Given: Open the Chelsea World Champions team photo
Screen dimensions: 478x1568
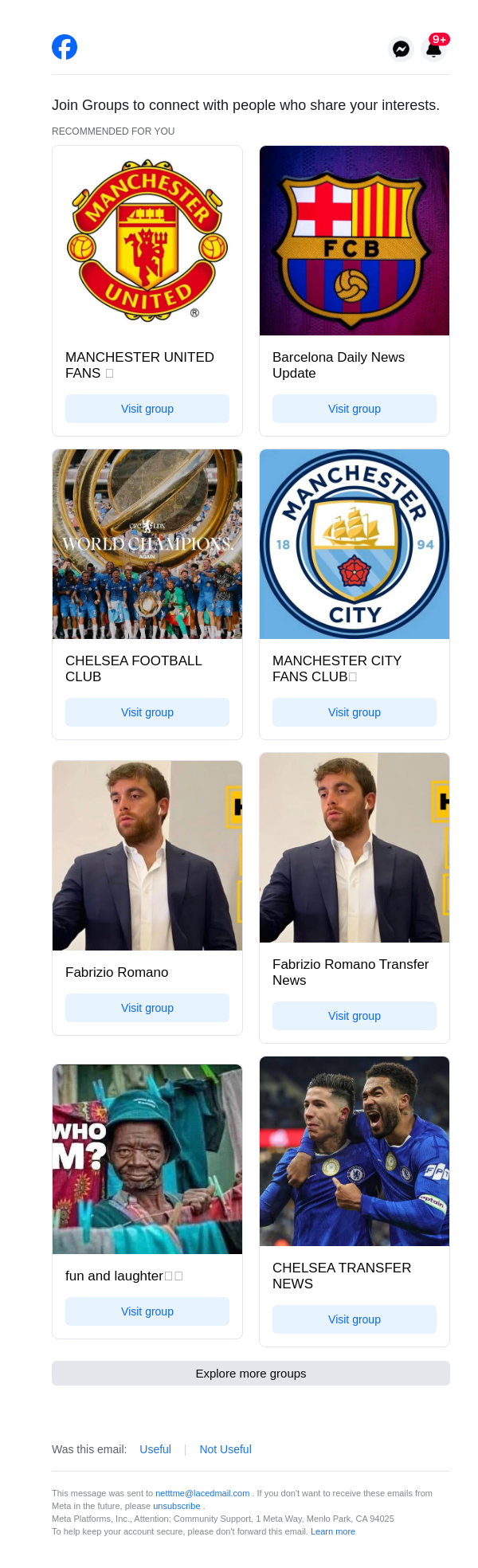Looking at the screenshot, I should coord(147,544).
